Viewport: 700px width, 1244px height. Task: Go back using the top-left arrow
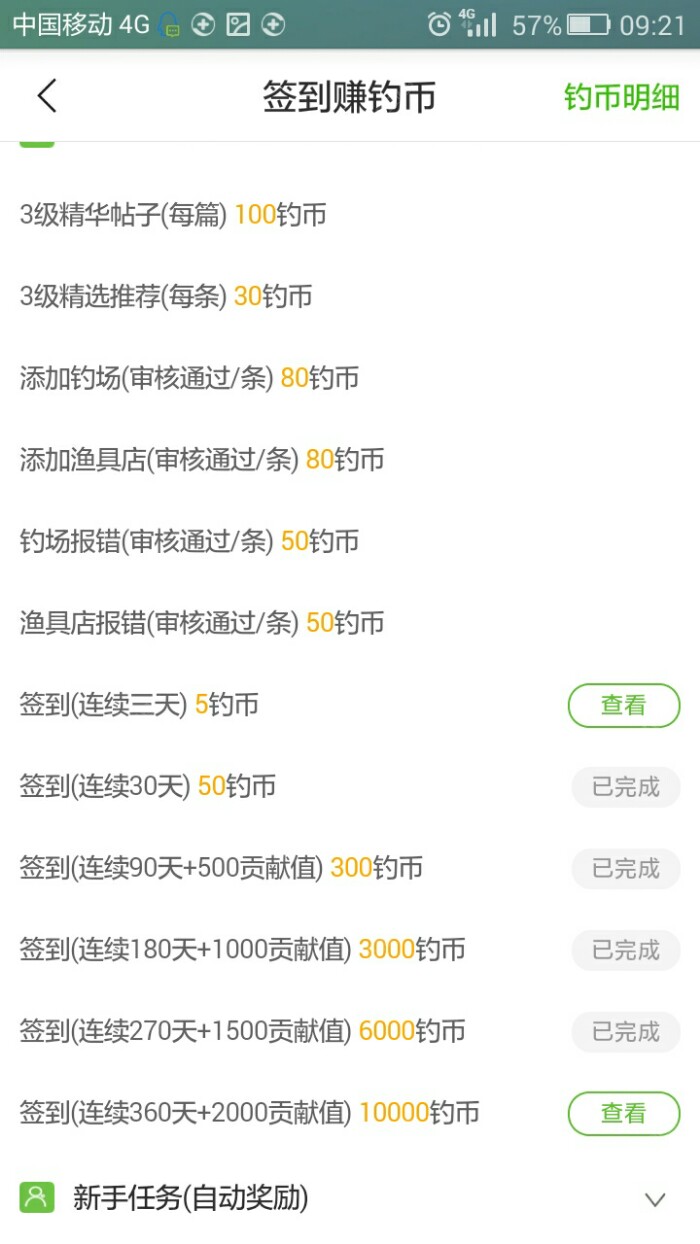(47, 96)
